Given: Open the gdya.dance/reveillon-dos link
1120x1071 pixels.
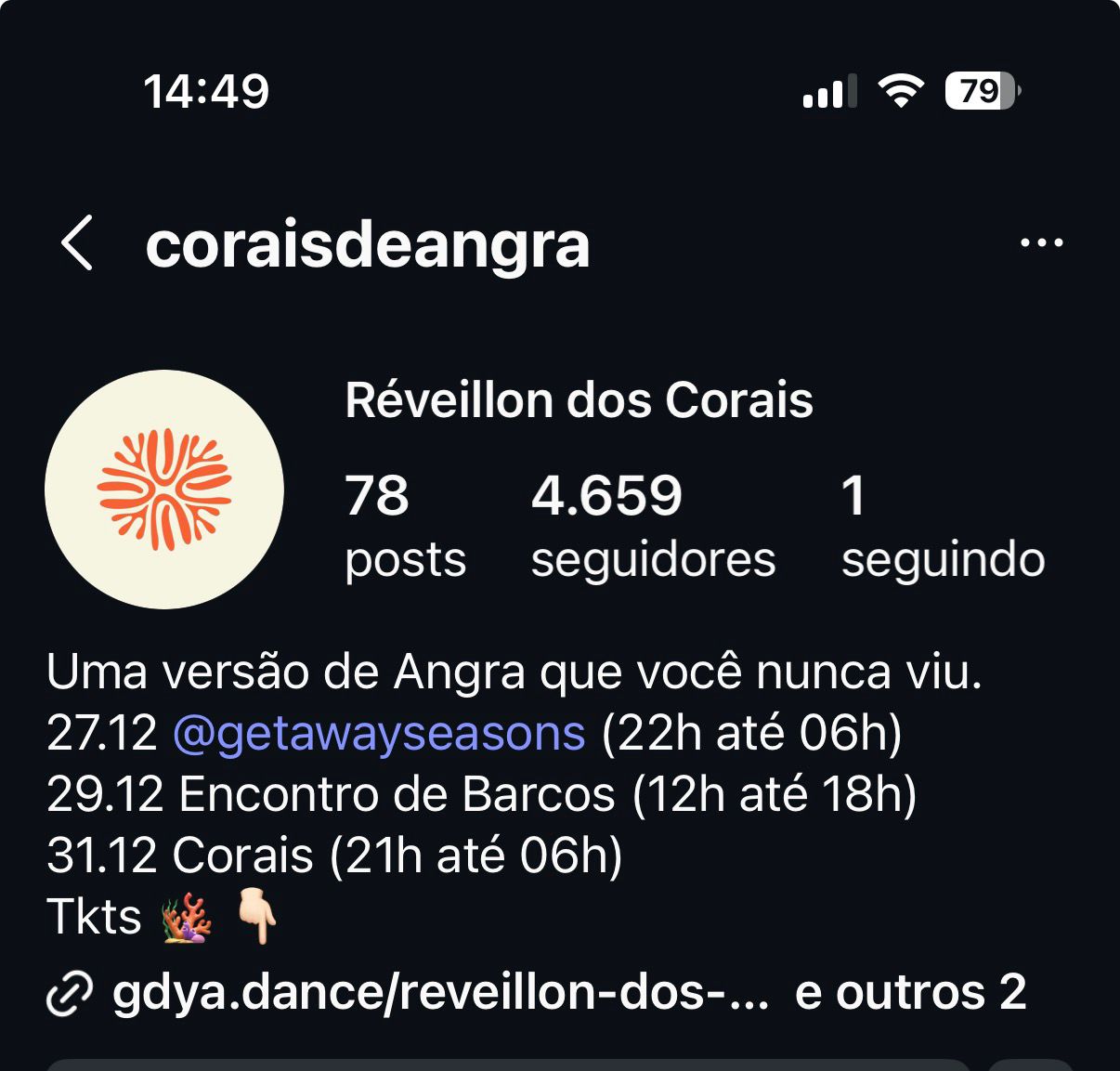Looking at the screenshot, I should click(438, 992).
